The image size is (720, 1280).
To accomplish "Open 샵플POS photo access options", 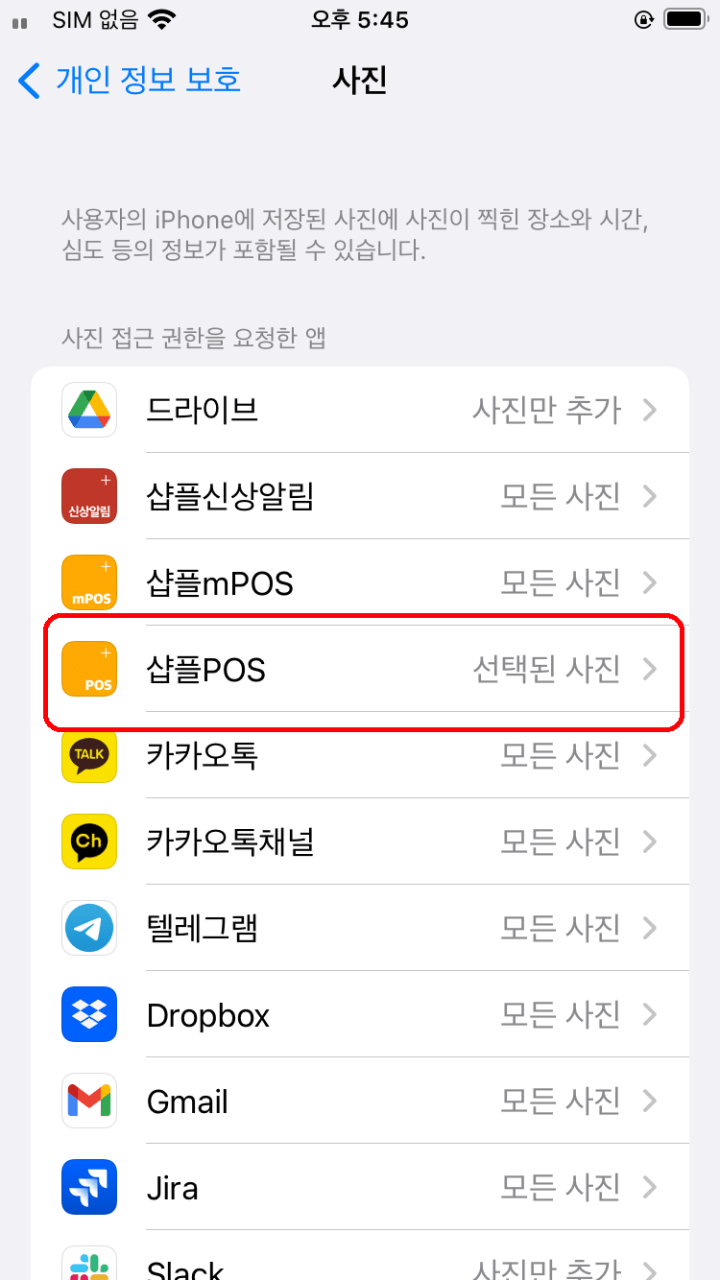I will (x=360, y=669).
